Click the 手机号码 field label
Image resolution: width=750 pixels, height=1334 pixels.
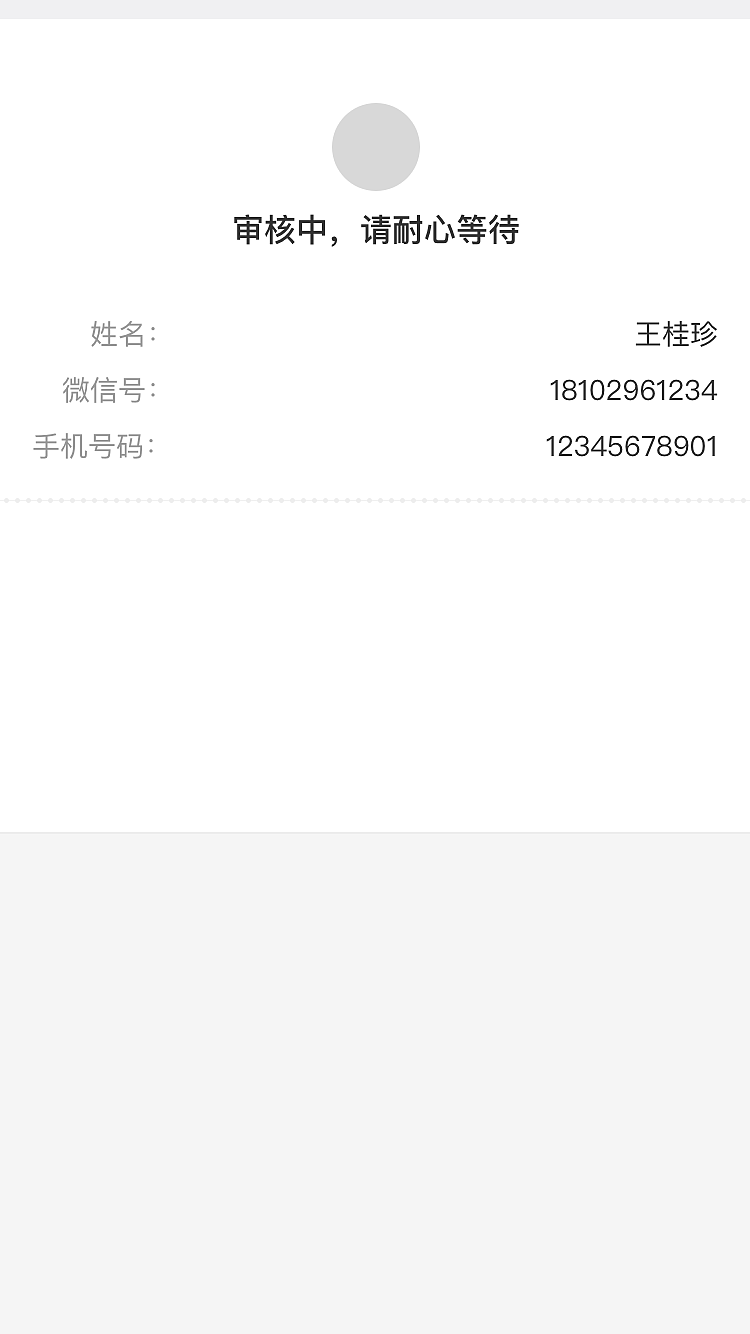[x=85, y=446]
